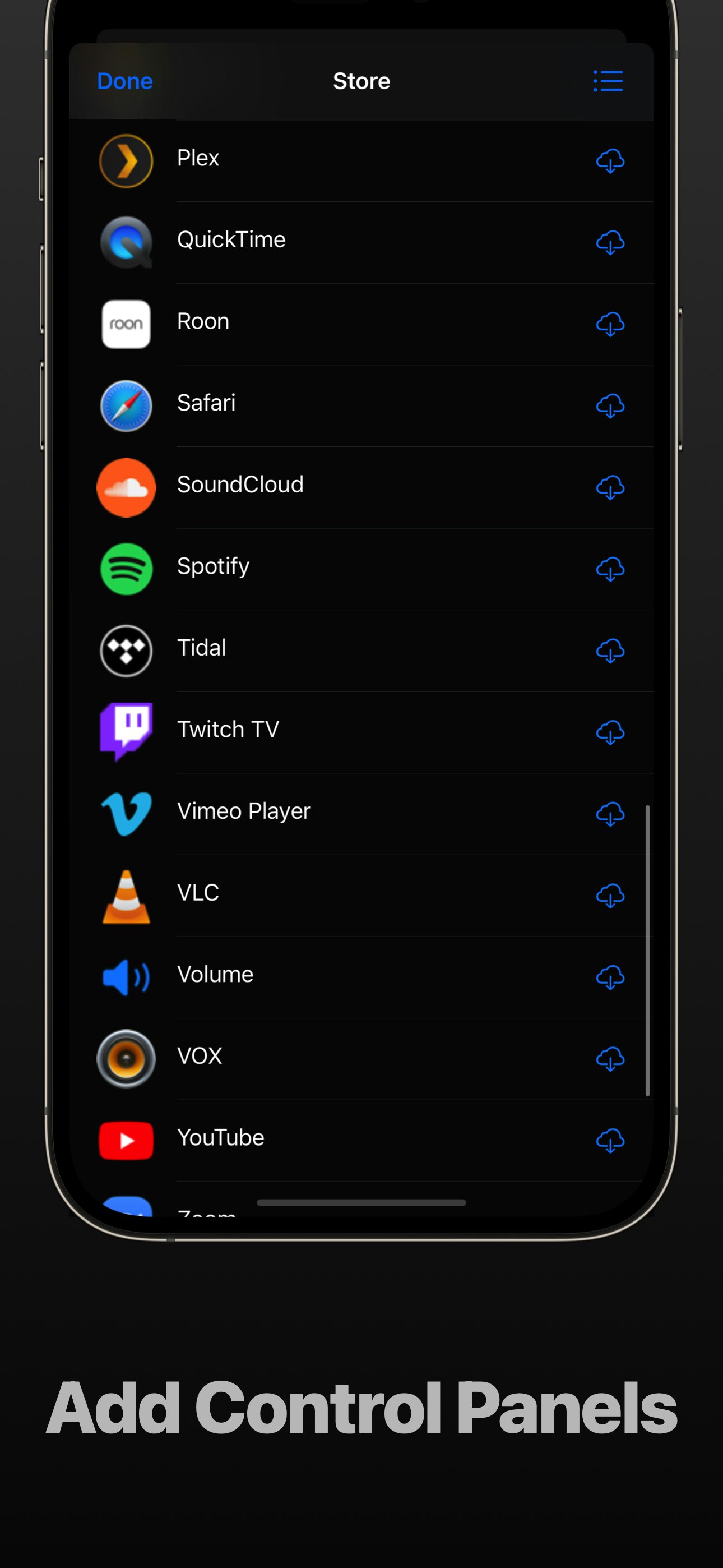
Task: Click the Spotify icon
Action: [x=126, y=569]
